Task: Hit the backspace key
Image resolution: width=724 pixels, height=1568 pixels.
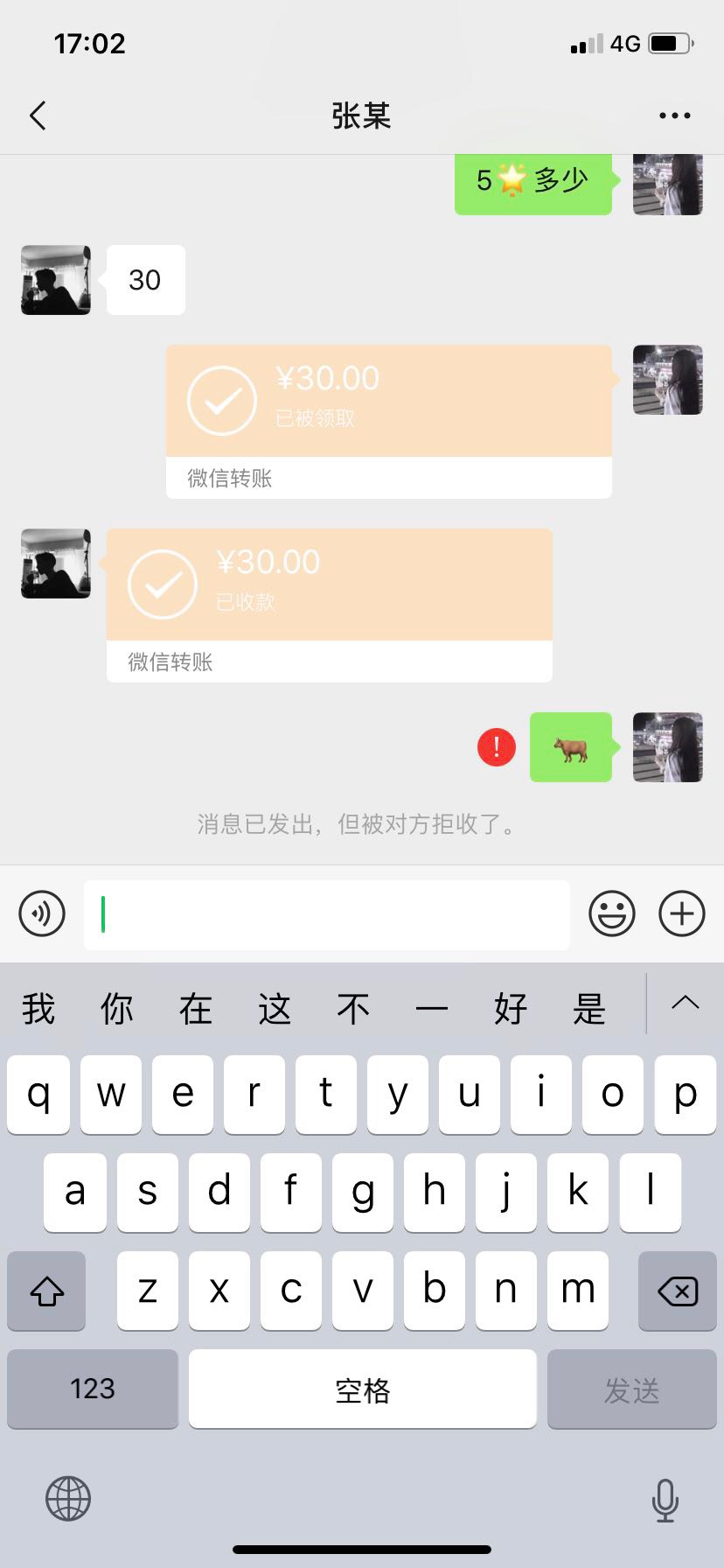Action: 678,1291
